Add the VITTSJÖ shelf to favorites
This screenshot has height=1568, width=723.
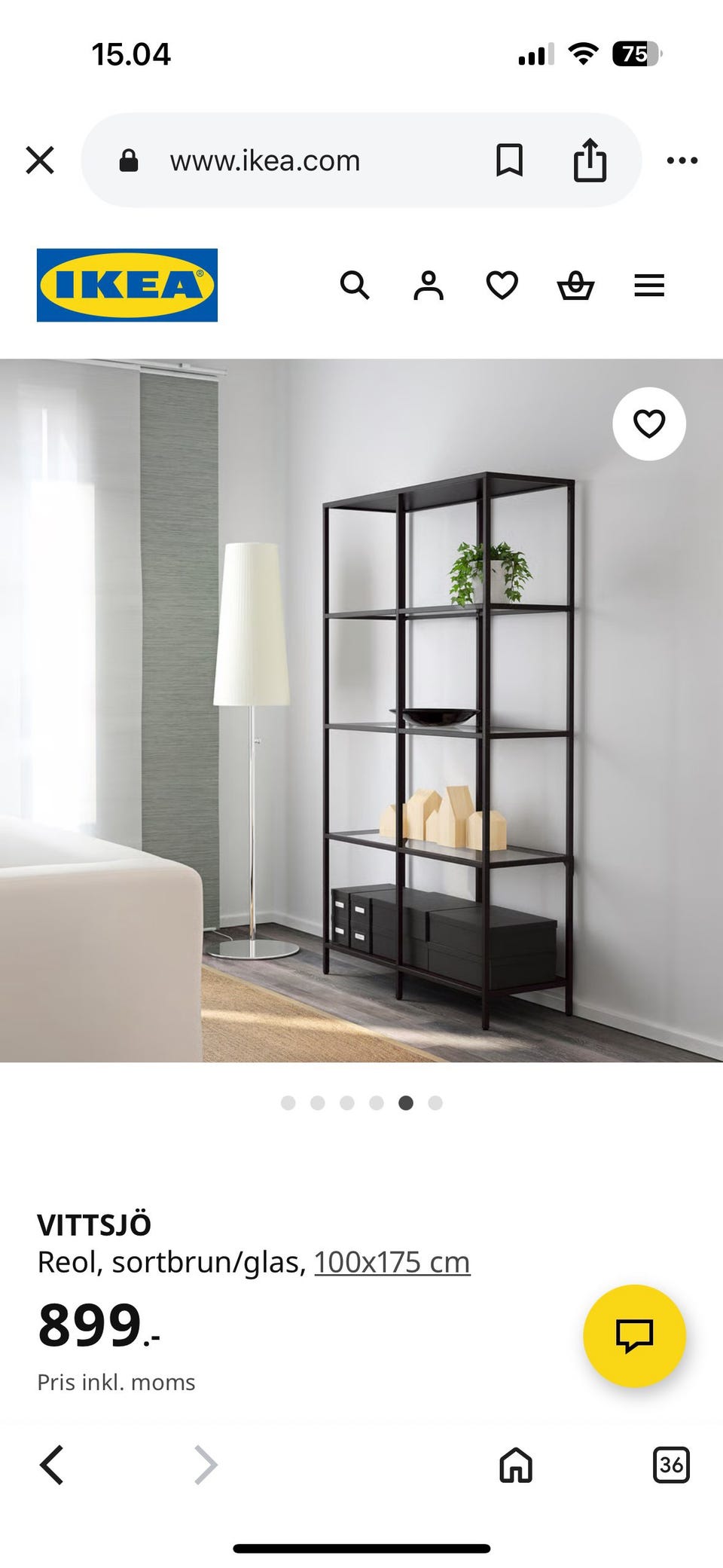coord(649,423)
